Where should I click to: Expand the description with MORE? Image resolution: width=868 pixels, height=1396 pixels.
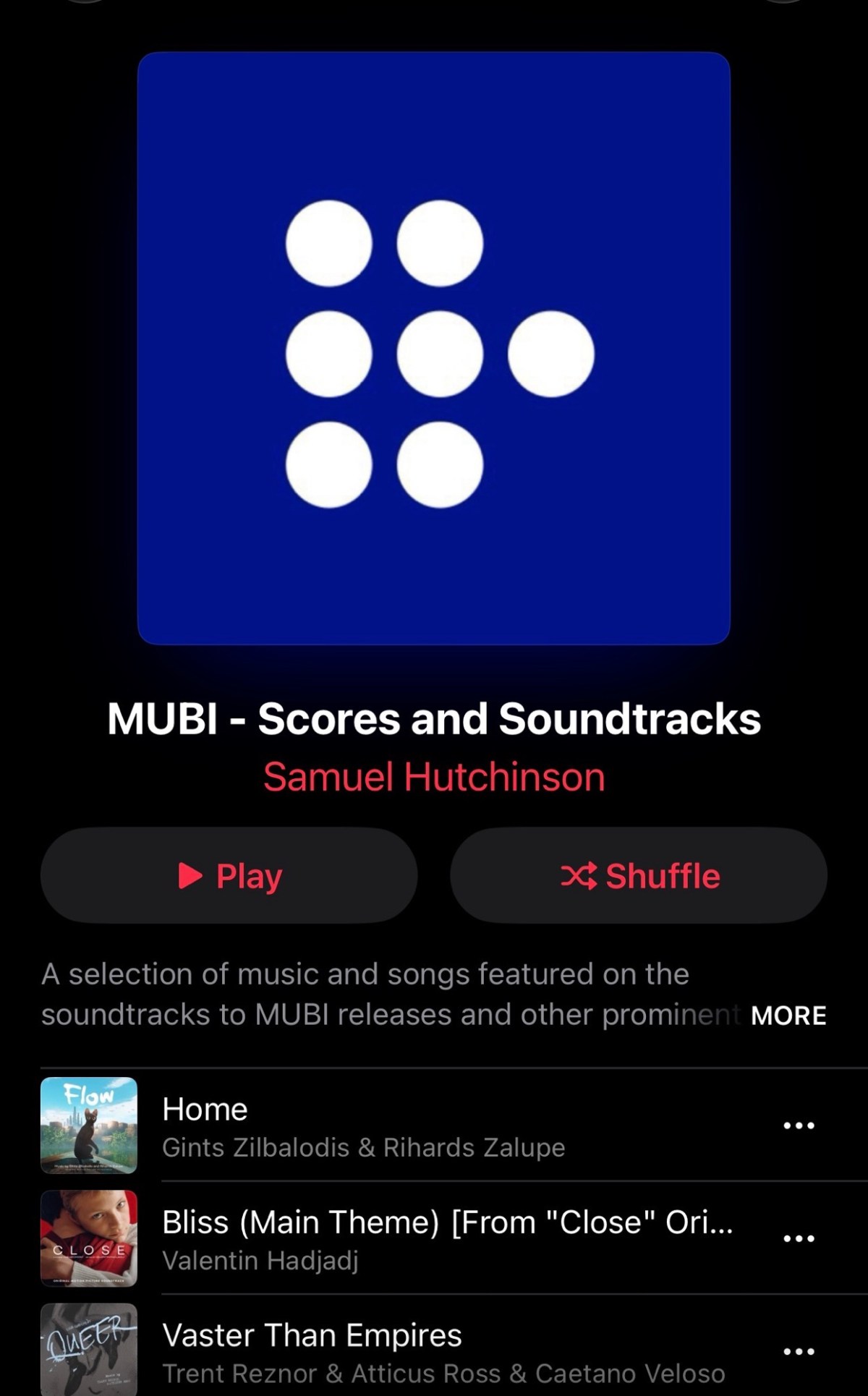coord(788,1016)
